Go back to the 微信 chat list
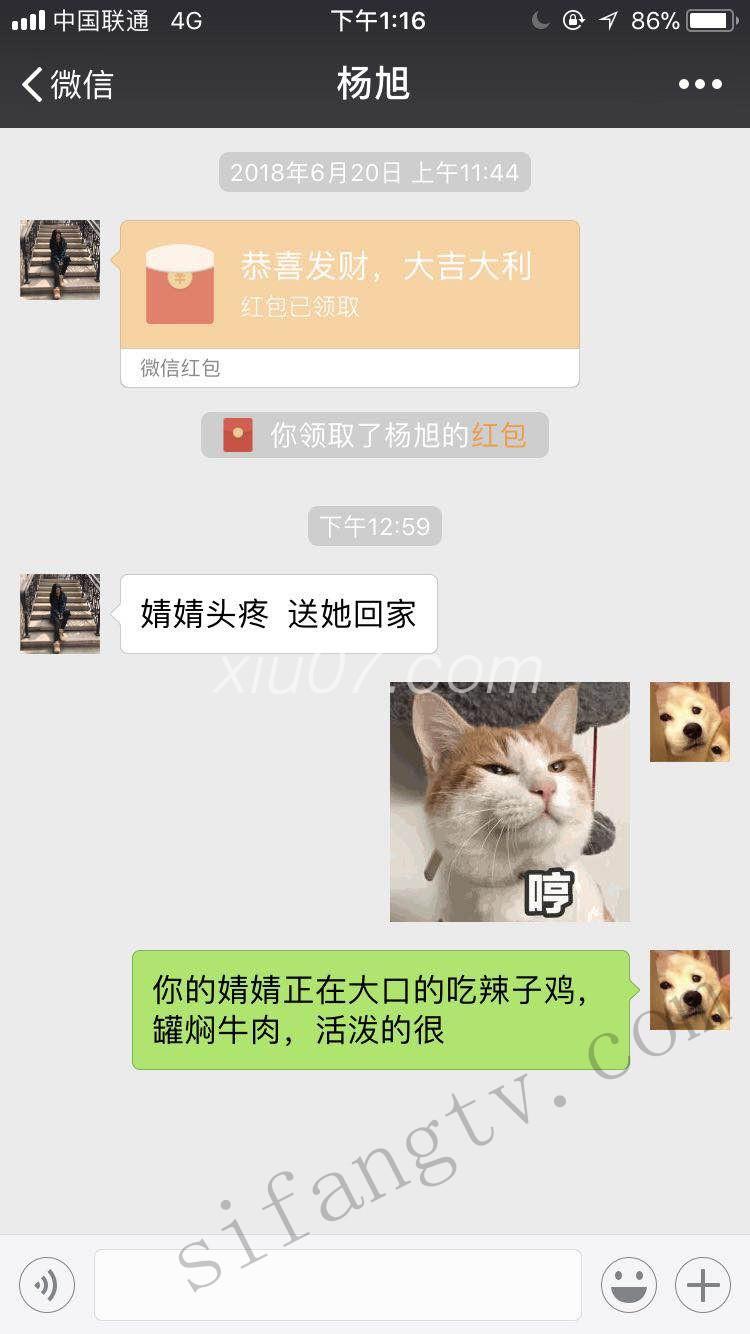This screenshot has width=750, height=1334. tap(68, 85)
